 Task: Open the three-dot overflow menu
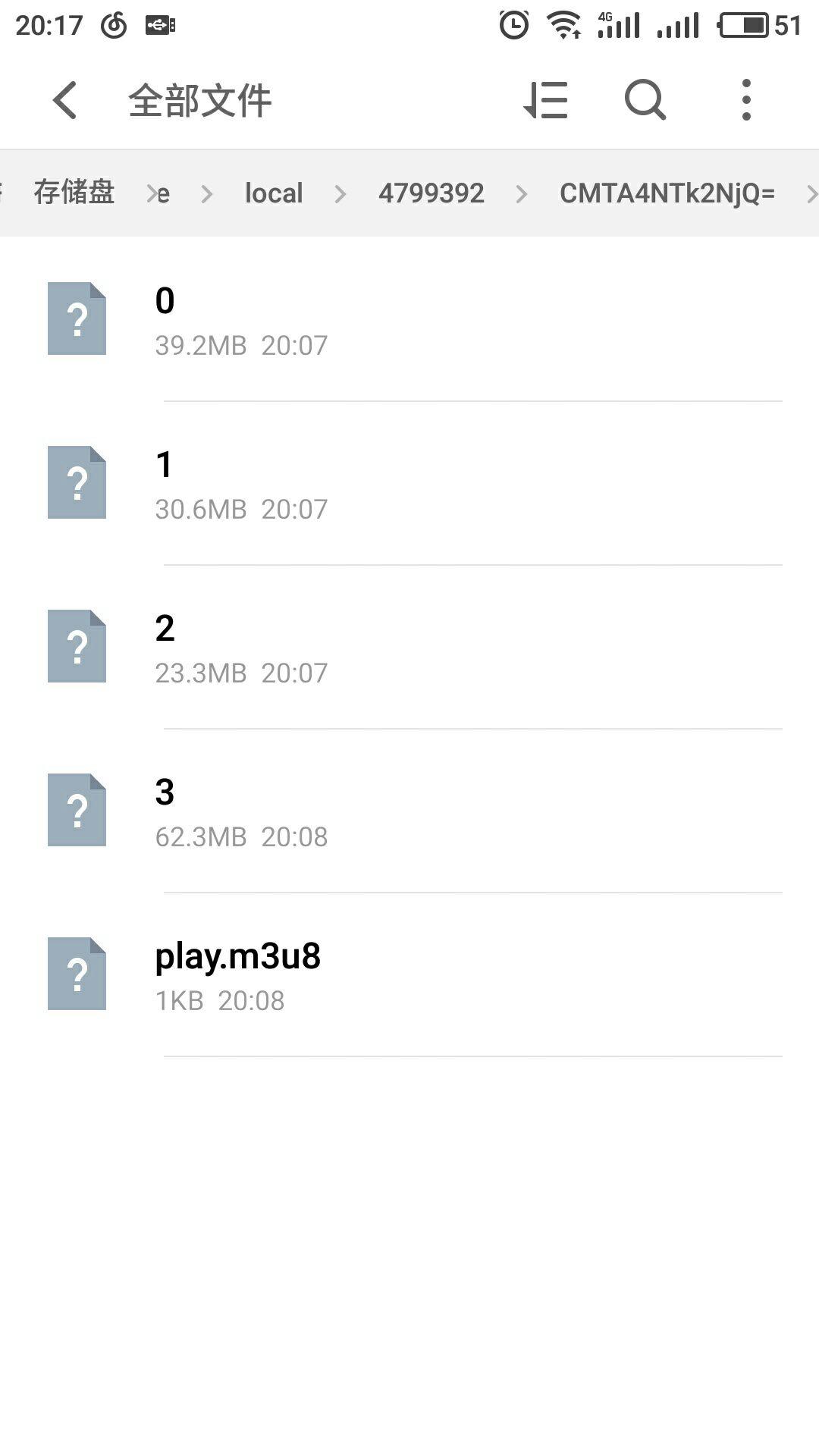click(746, 100)
